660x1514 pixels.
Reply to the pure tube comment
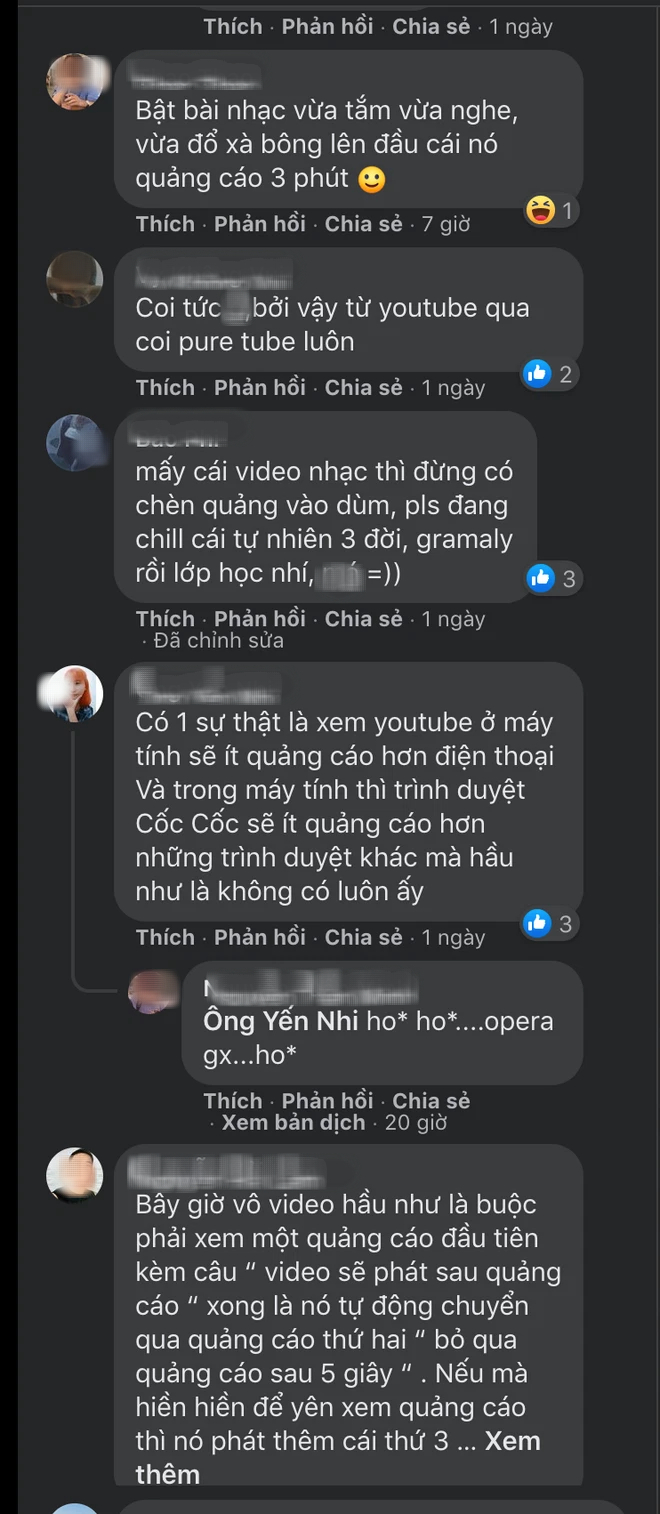click(260, 388)
